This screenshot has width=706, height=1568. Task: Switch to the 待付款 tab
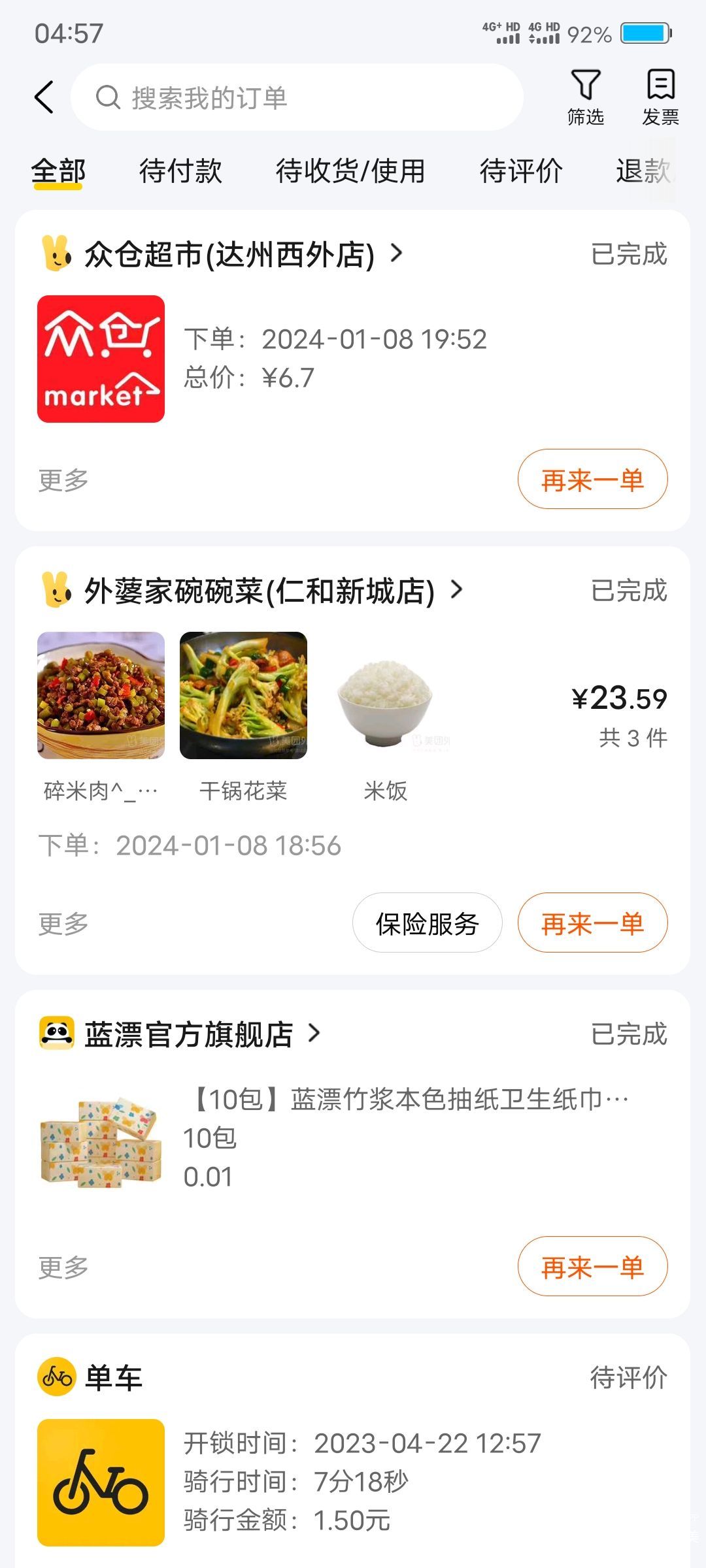click(180, 172)
